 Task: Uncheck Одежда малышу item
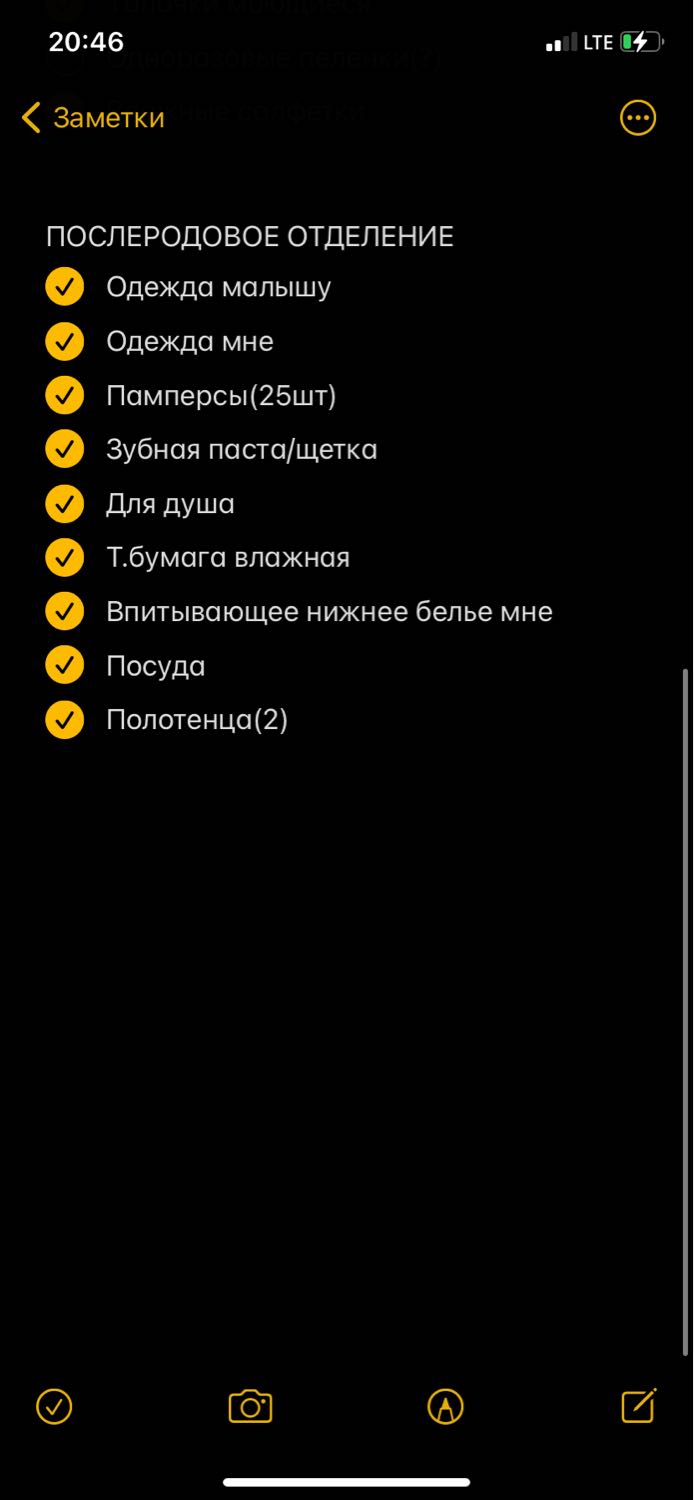(x=64, y=288)
